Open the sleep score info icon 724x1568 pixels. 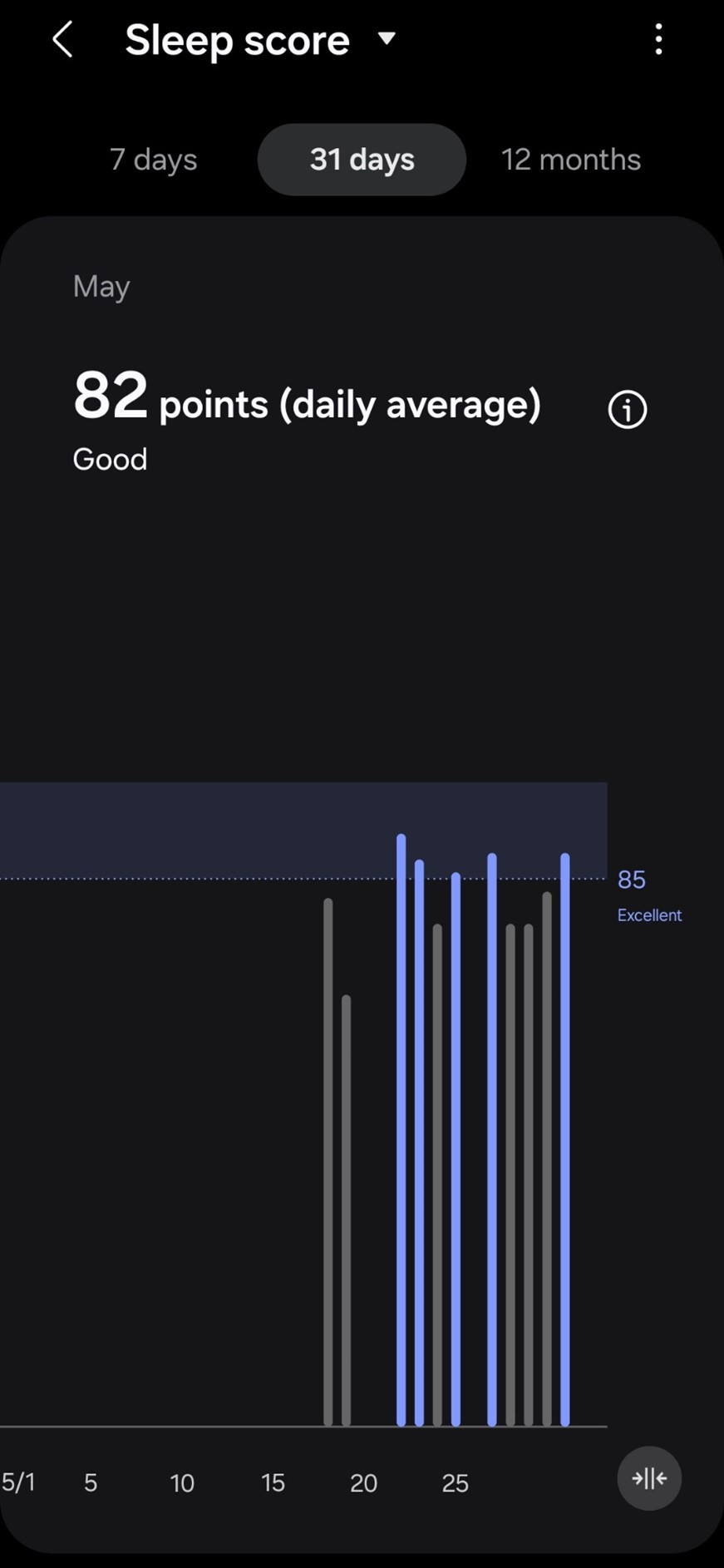(x=628, y=409)
